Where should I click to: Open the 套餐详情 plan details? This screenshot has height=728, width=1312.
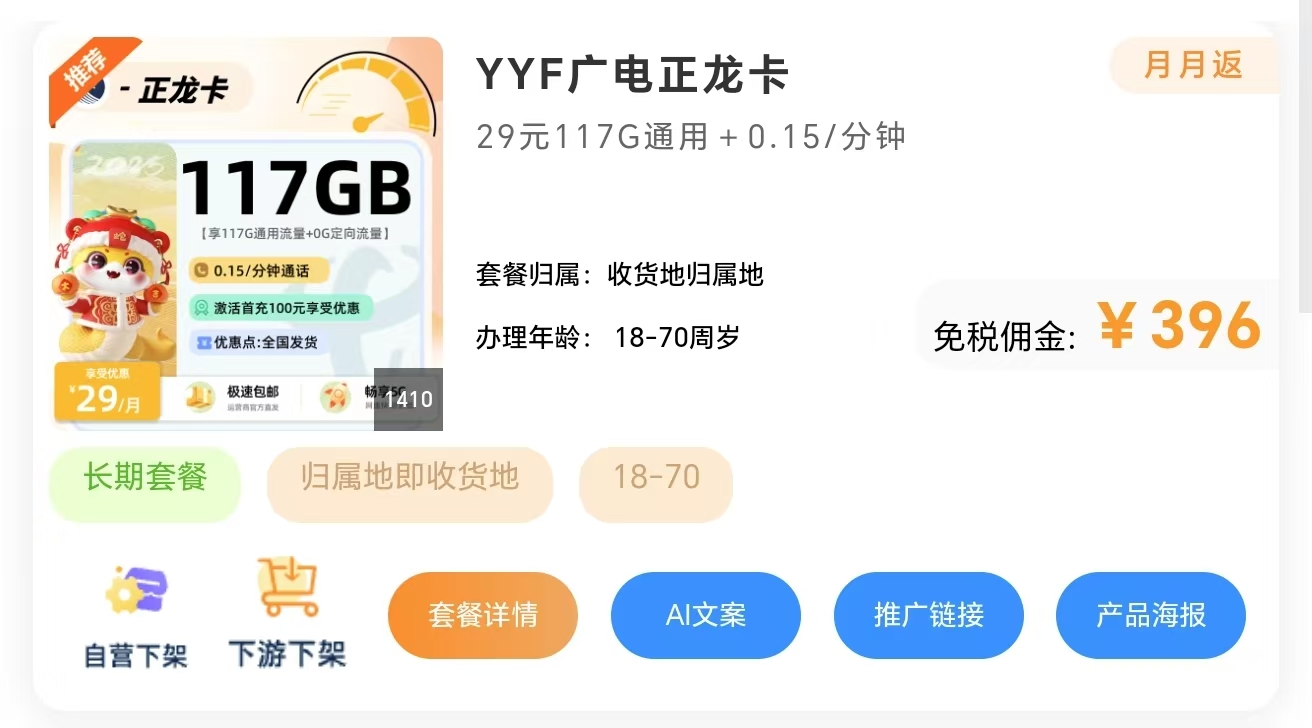[483, 615]
